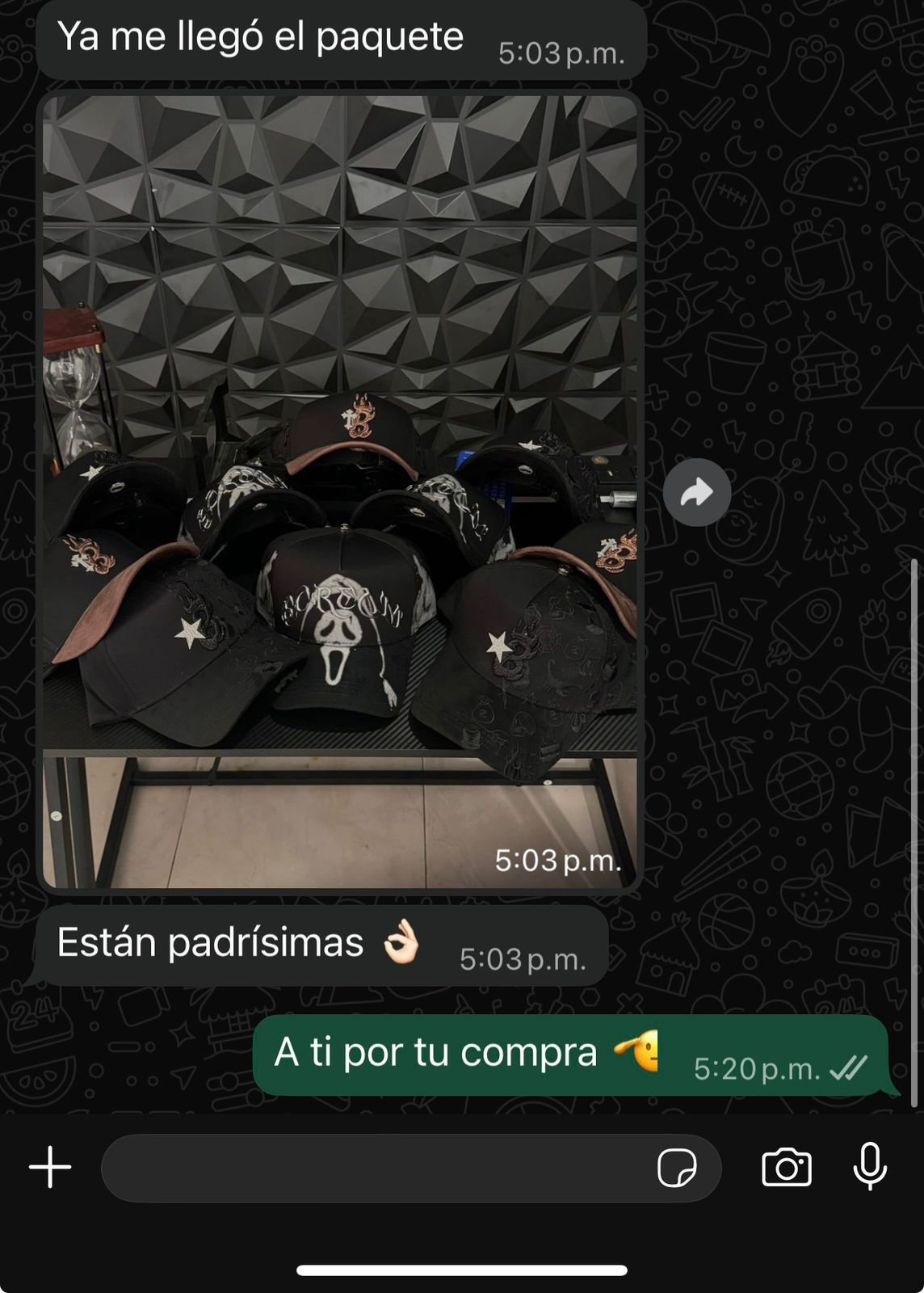Open the attachment menu with the plus icon

(x=48, y=1167)
